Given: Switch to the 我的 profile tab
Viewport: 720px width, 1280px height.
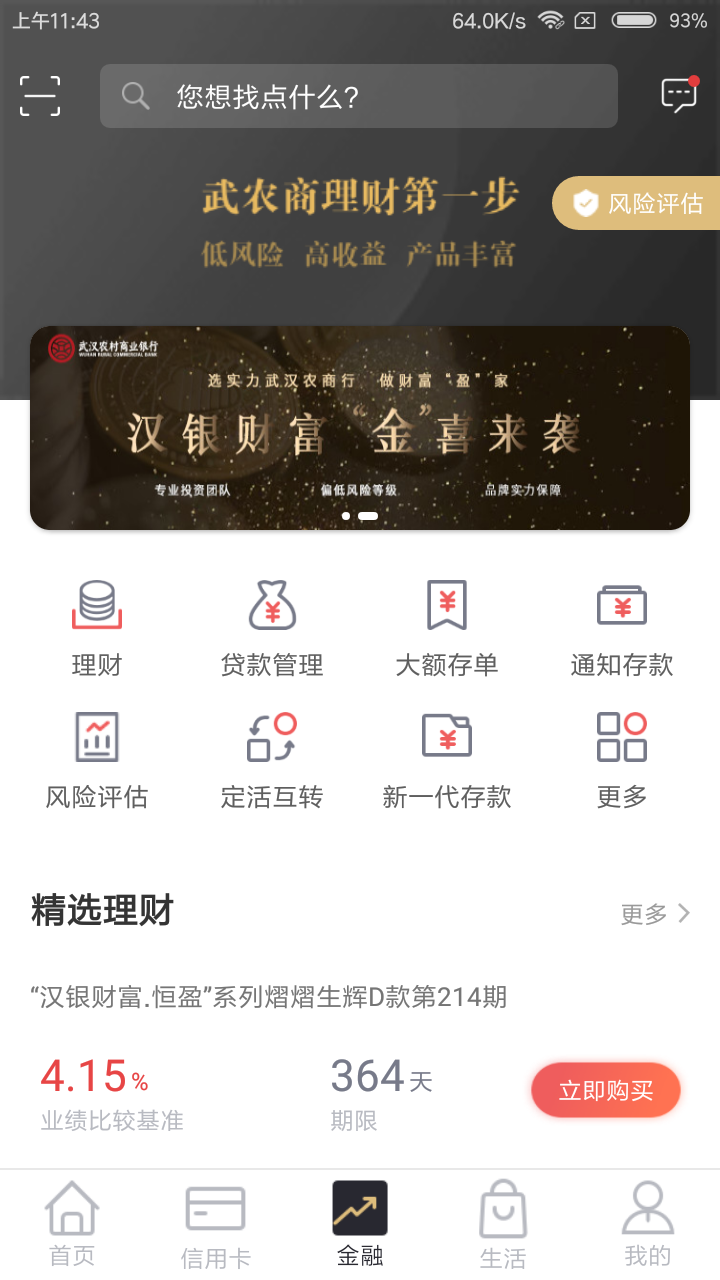Looking at the screenshot, I should tap(647, 1220).
